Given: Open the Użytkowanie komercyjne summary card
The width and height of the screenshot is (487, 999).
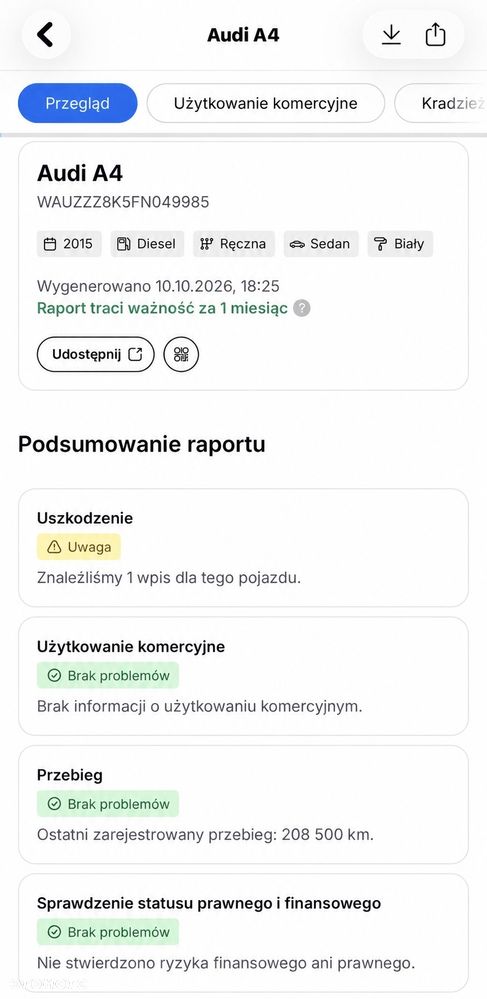Looking at the screenshot, I should point(244,677).
